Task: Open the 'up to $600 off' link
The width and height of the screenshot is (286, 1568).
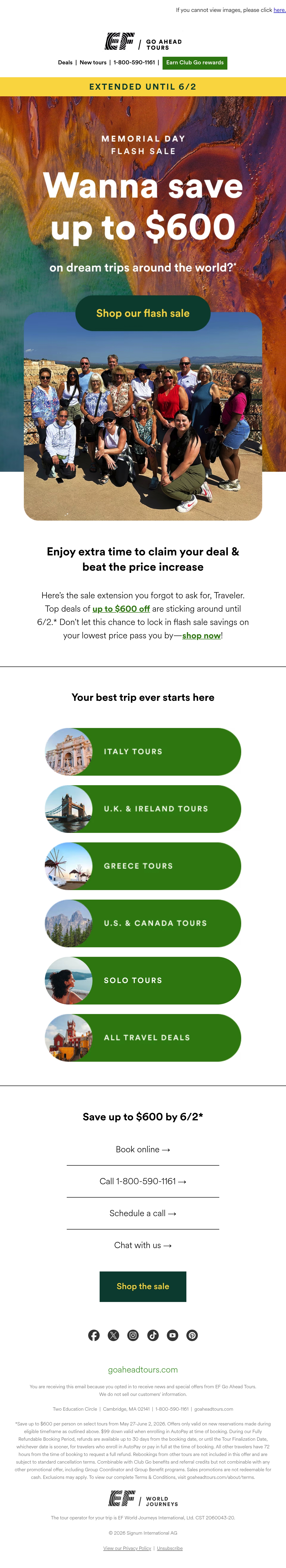Action: tap(121, 609)
